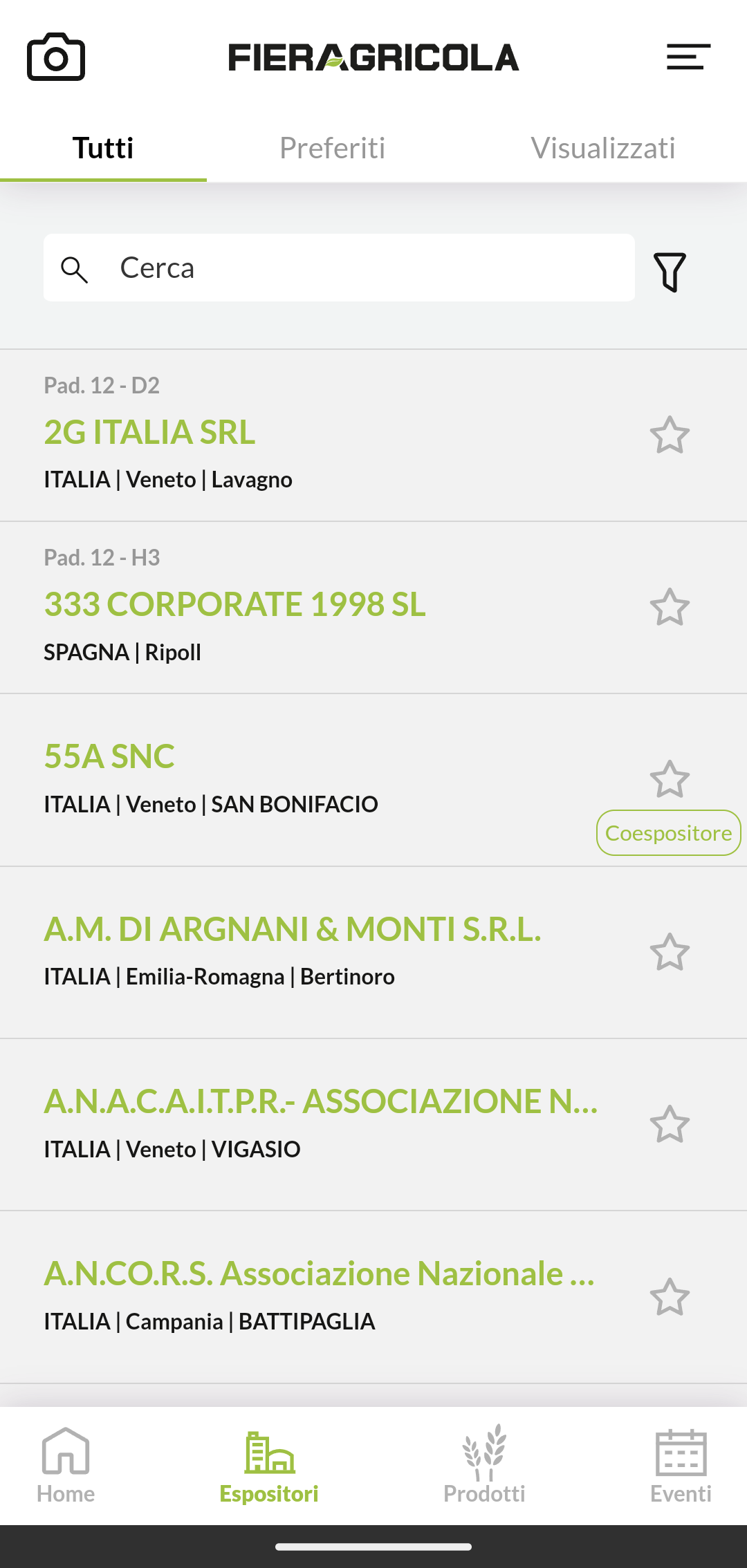Open the filter funnel icon

(x=670, y=272)
